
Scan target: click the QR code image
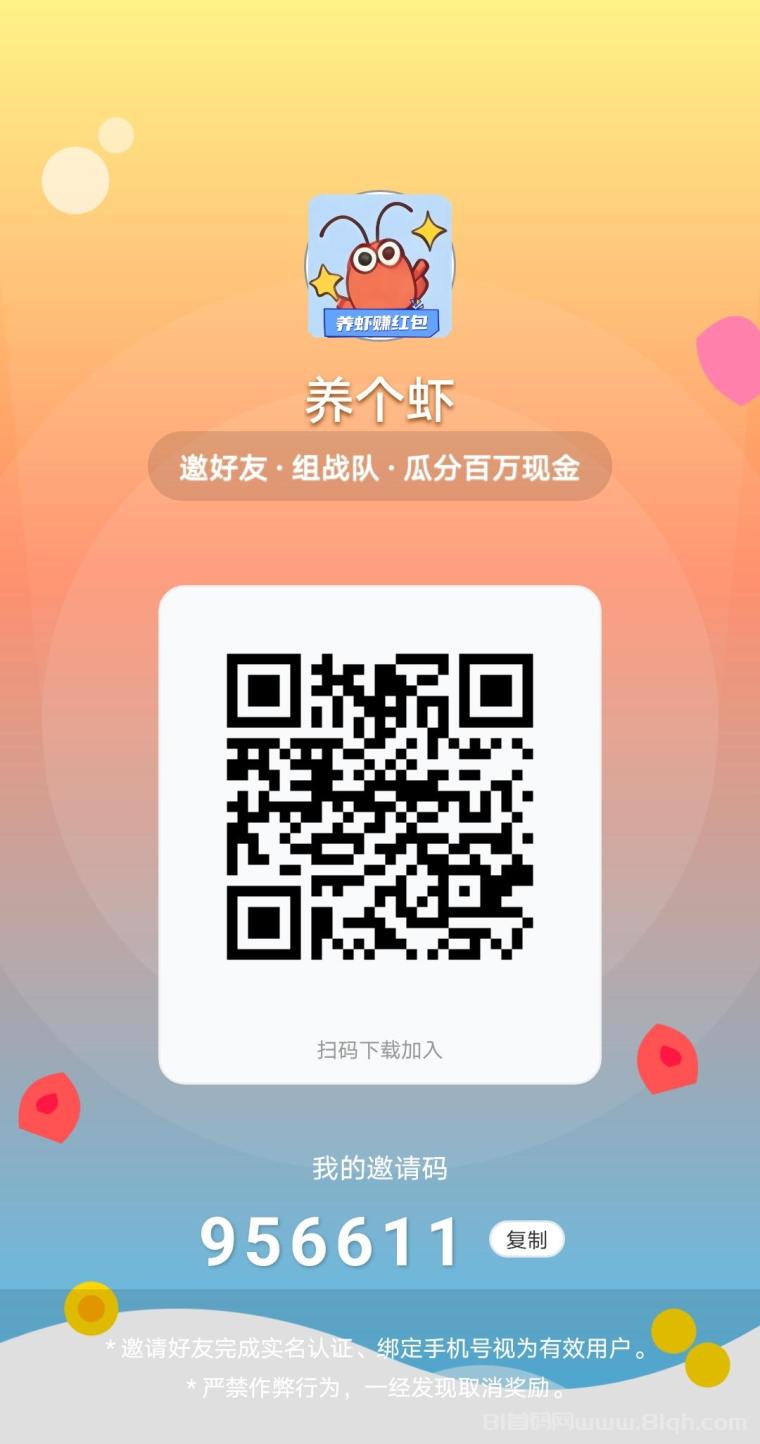tap(379, 810)
